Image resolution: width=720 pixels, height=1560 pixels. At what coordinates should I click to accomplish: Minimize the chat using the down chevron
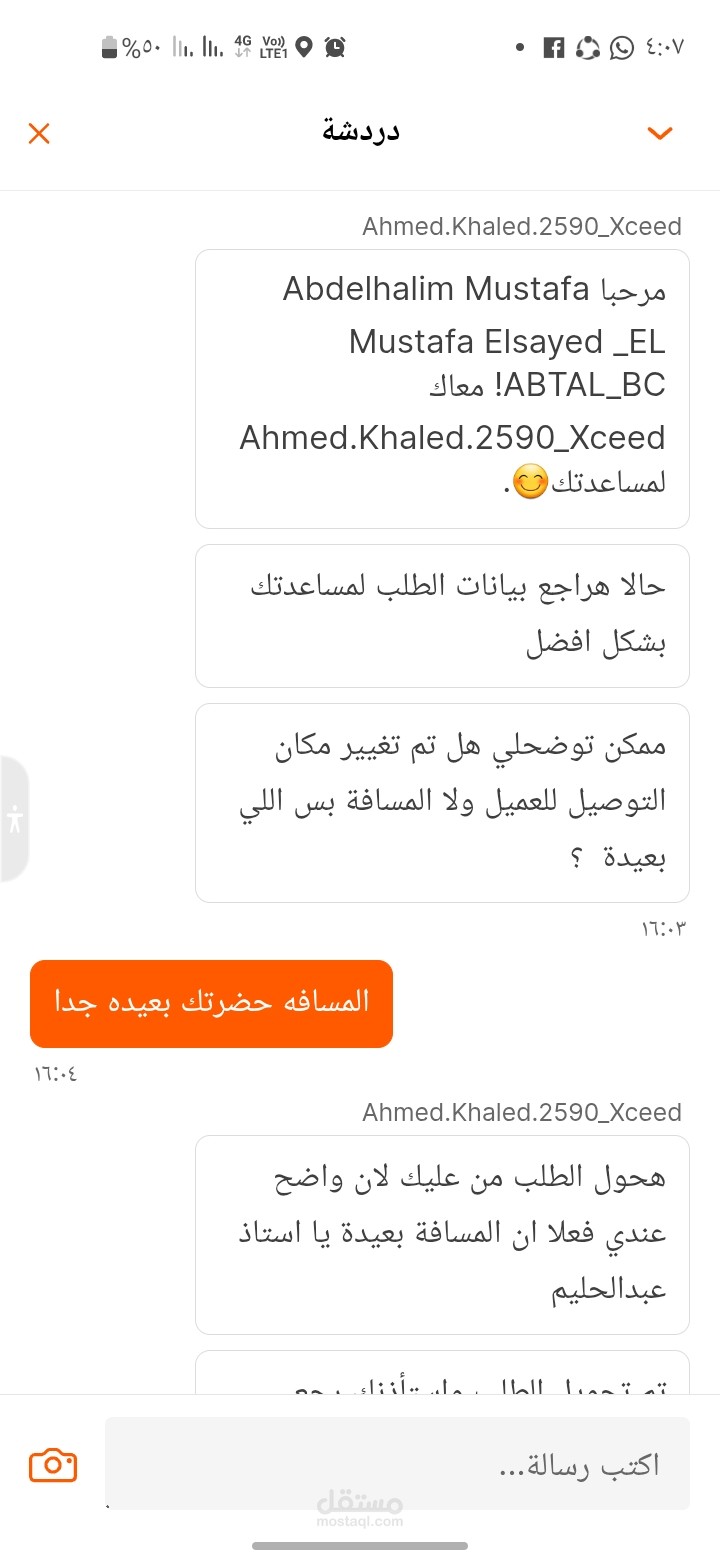660,133
